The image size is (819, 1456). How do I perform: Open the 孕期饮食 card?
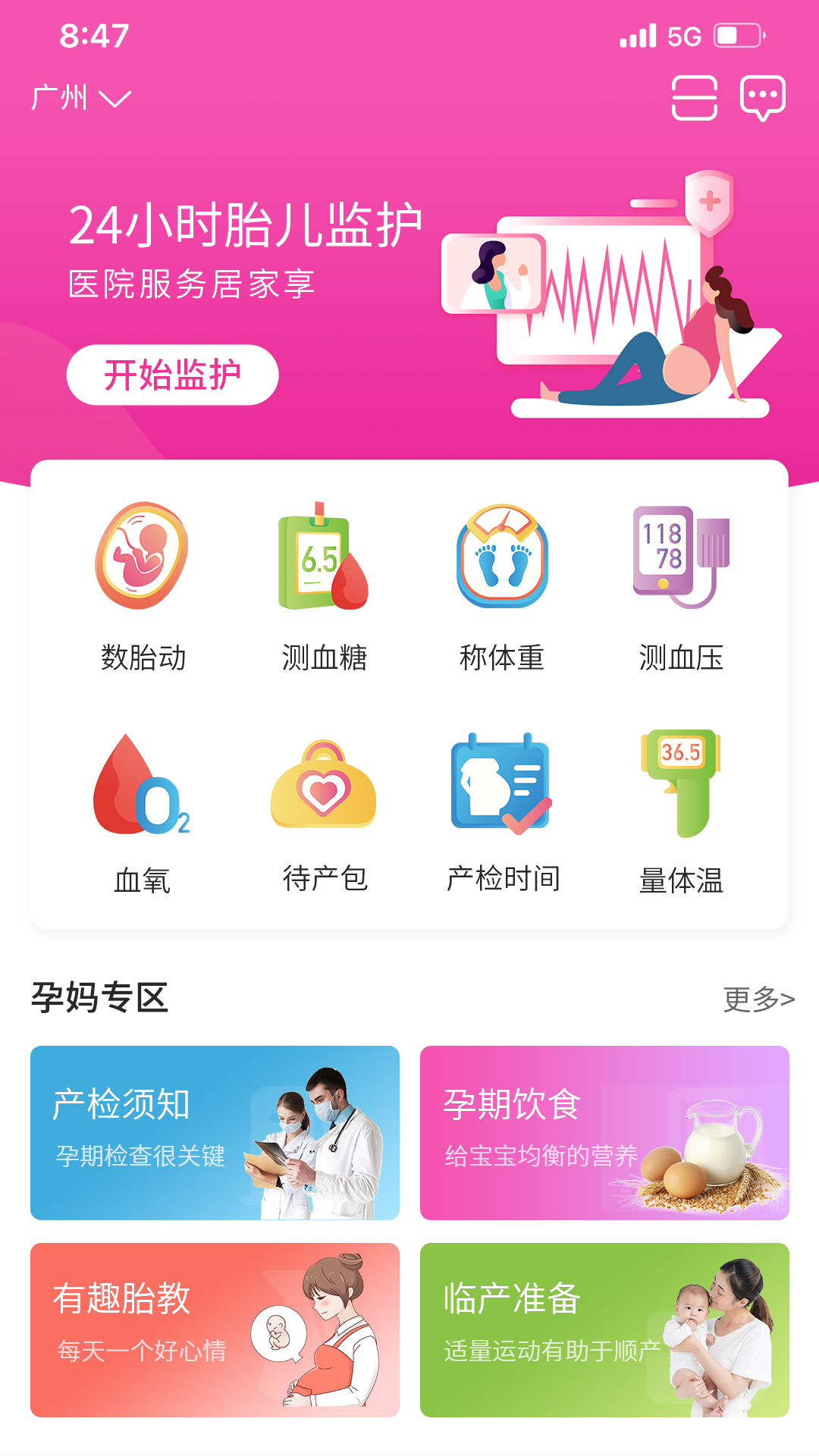(x=604, y=1132)
